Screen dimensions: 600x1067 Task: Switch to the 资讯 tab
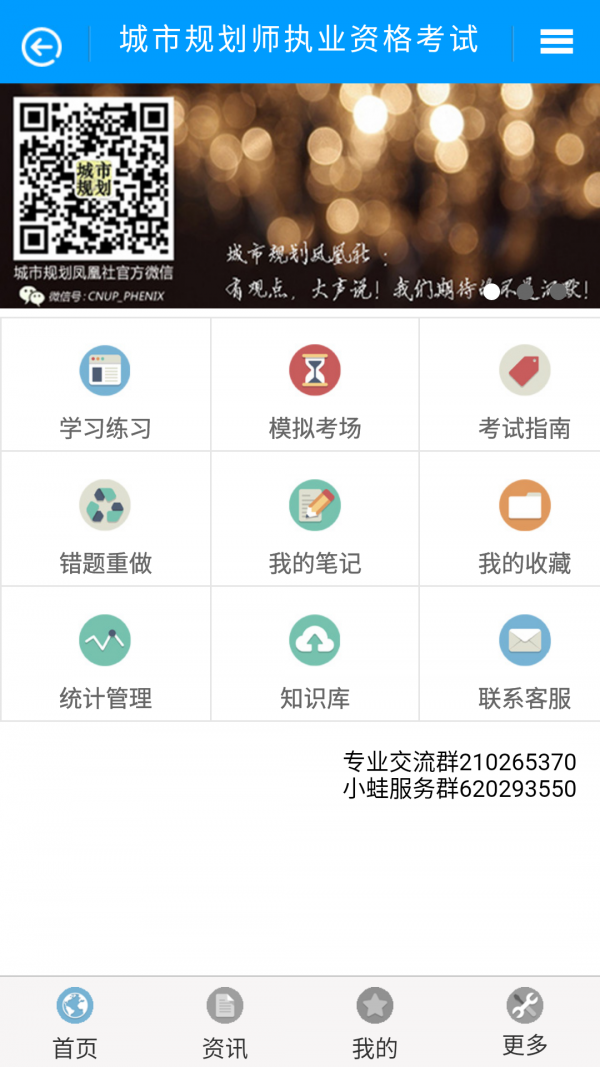pyautogui.click(x=225, y=1022)
